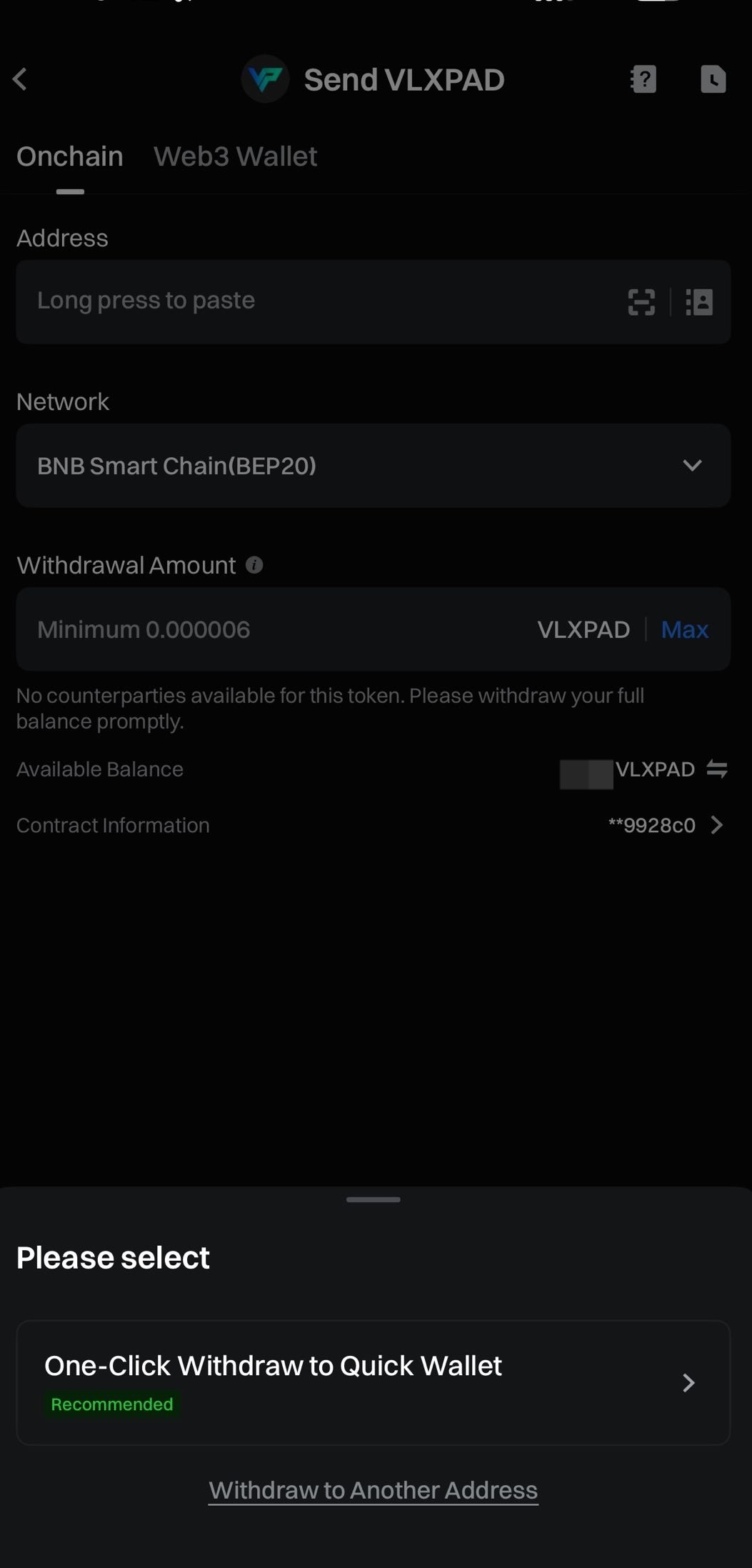
Task: Scan a QR code for the address
Action: click(x=641, y=302)
